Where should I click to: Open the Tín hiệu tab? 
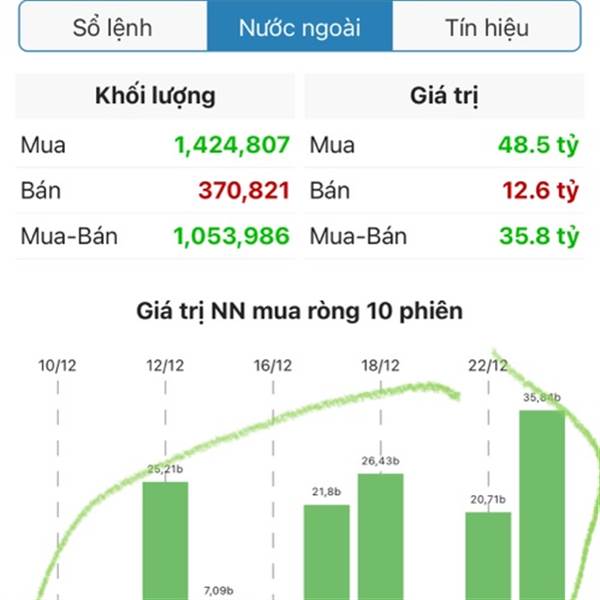[486, 28]
